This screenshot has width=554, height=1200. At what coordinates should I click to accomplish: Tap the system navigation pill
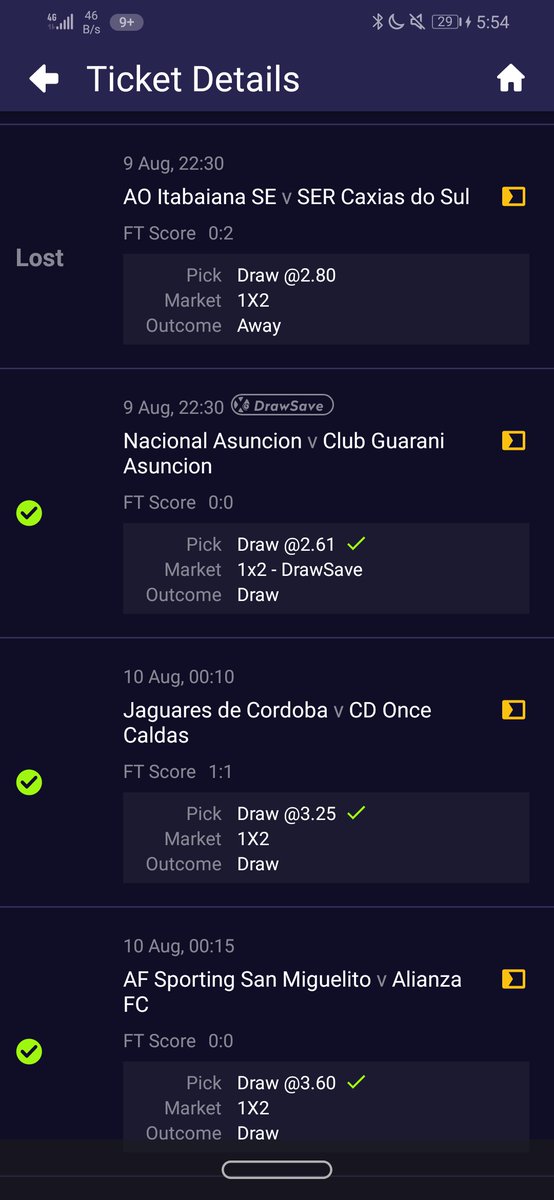pos(277,1169)
